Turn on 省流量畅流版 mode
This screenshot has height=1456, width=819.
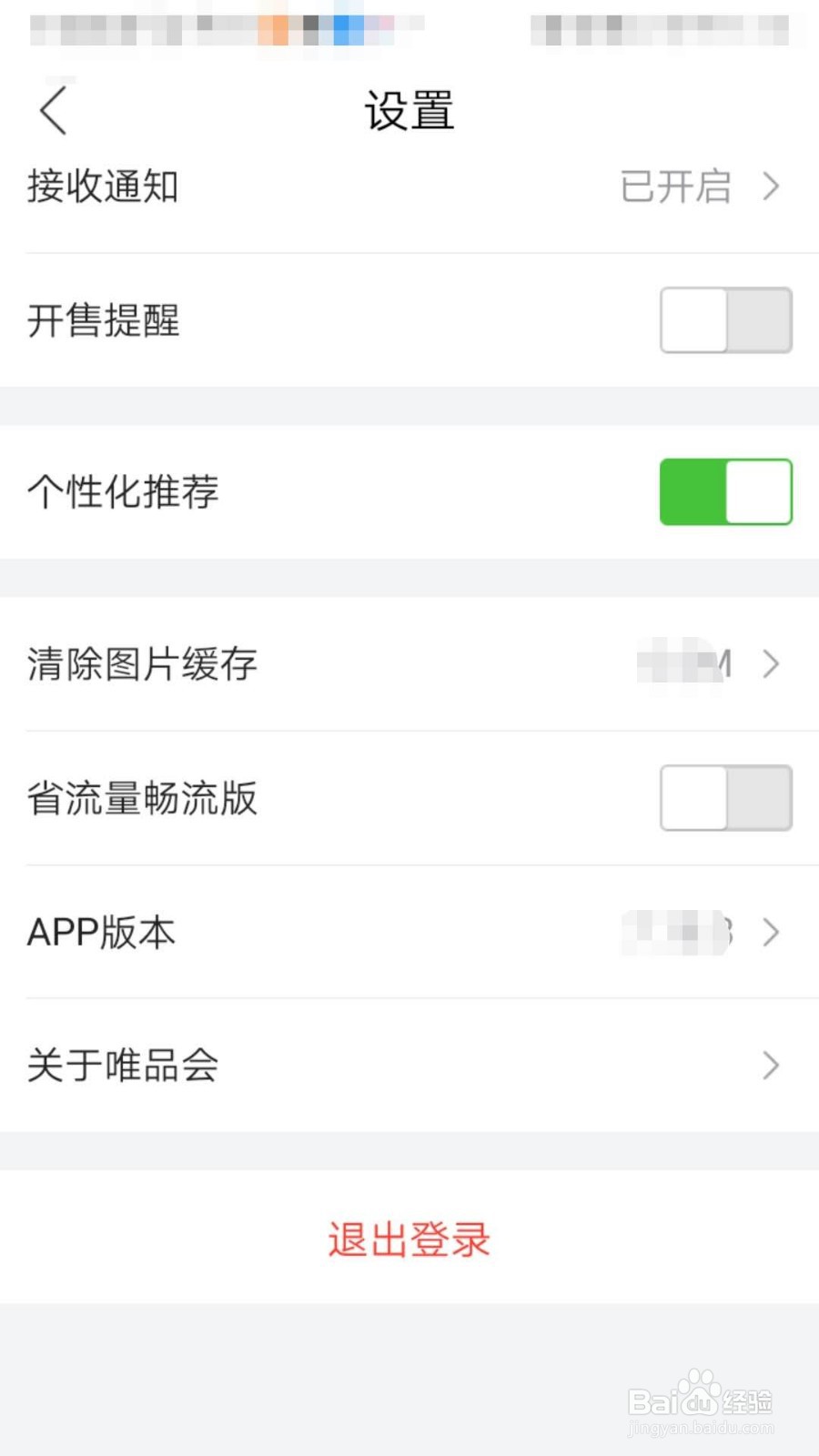[725, 798]
